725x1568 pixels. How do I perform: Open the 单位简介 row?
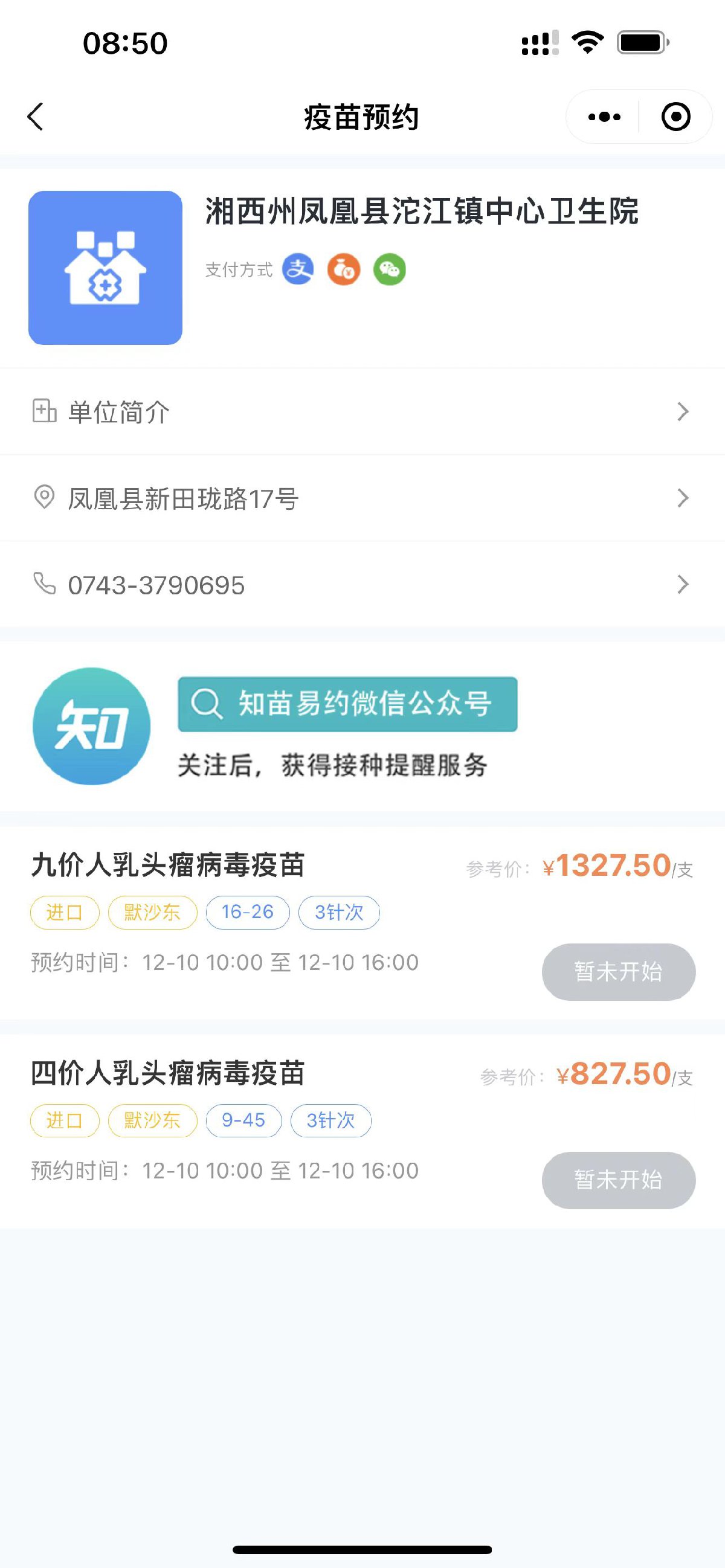tap(361, 412)
